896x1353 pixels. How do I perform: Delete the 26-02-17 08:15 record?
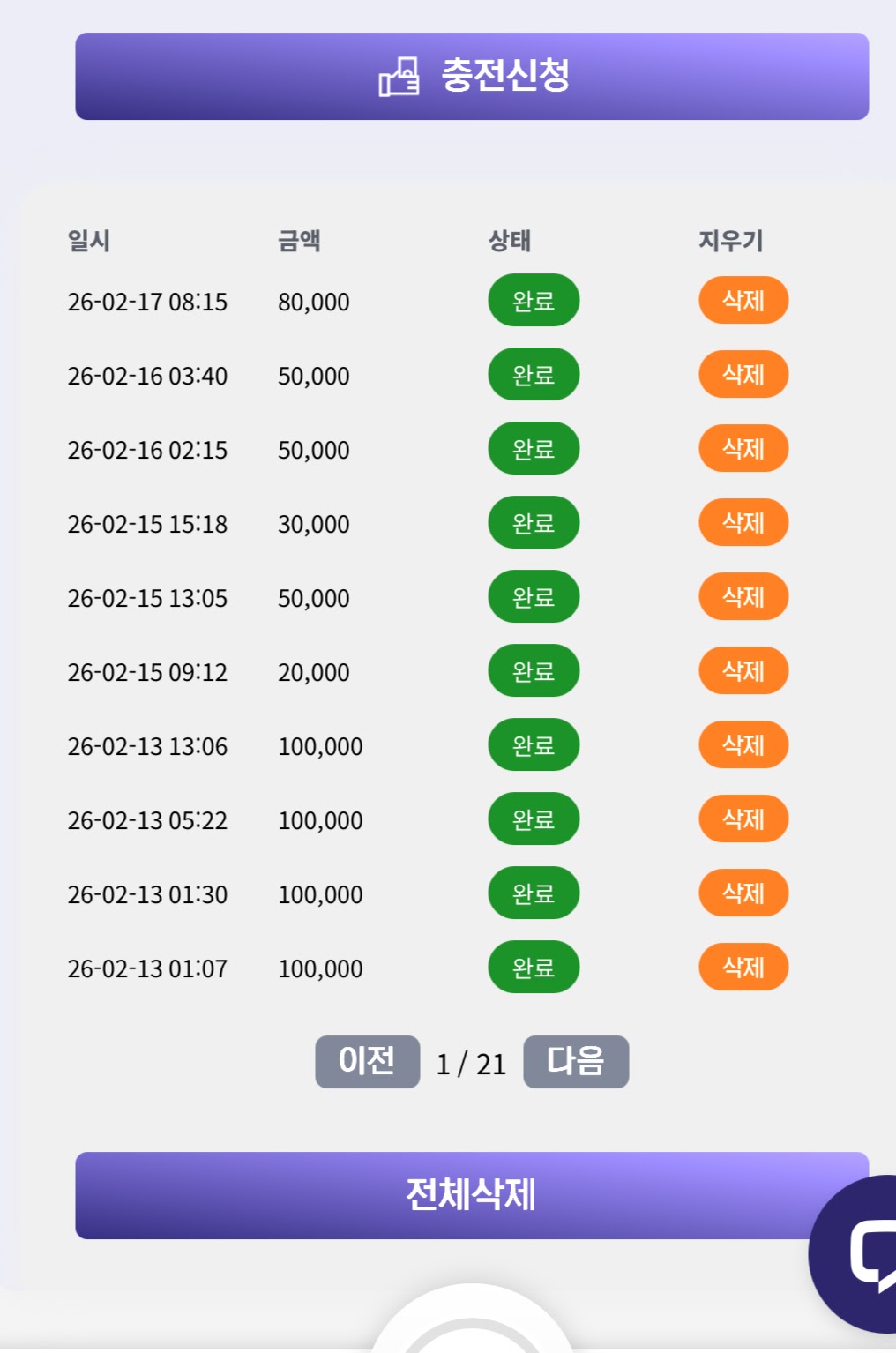743,301
